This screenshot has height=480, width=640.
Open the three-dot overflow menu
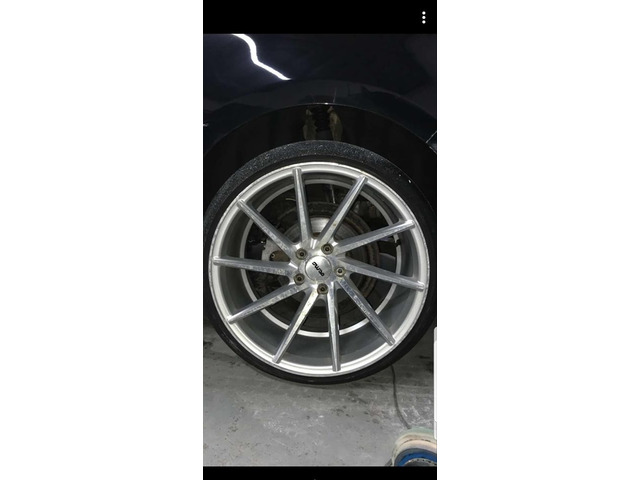pos(424,18)
